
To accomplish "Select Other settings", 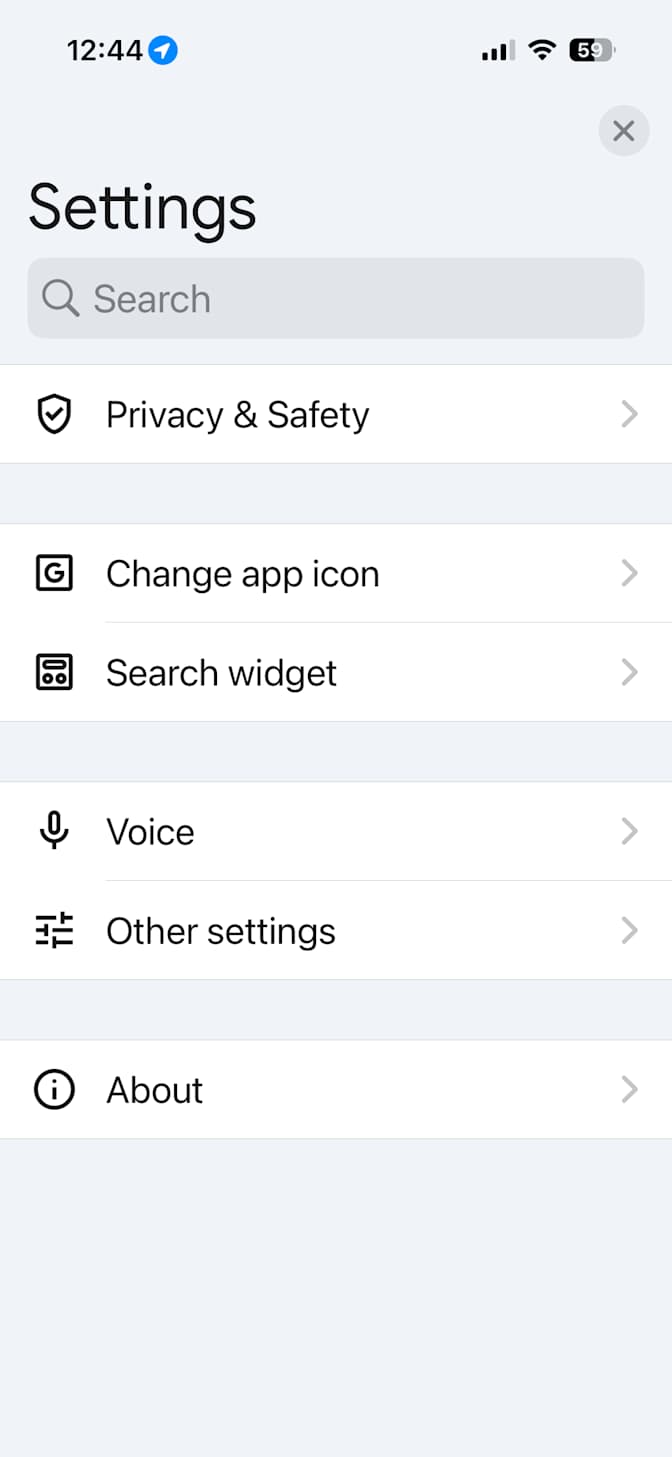I will tap(336, 930).
